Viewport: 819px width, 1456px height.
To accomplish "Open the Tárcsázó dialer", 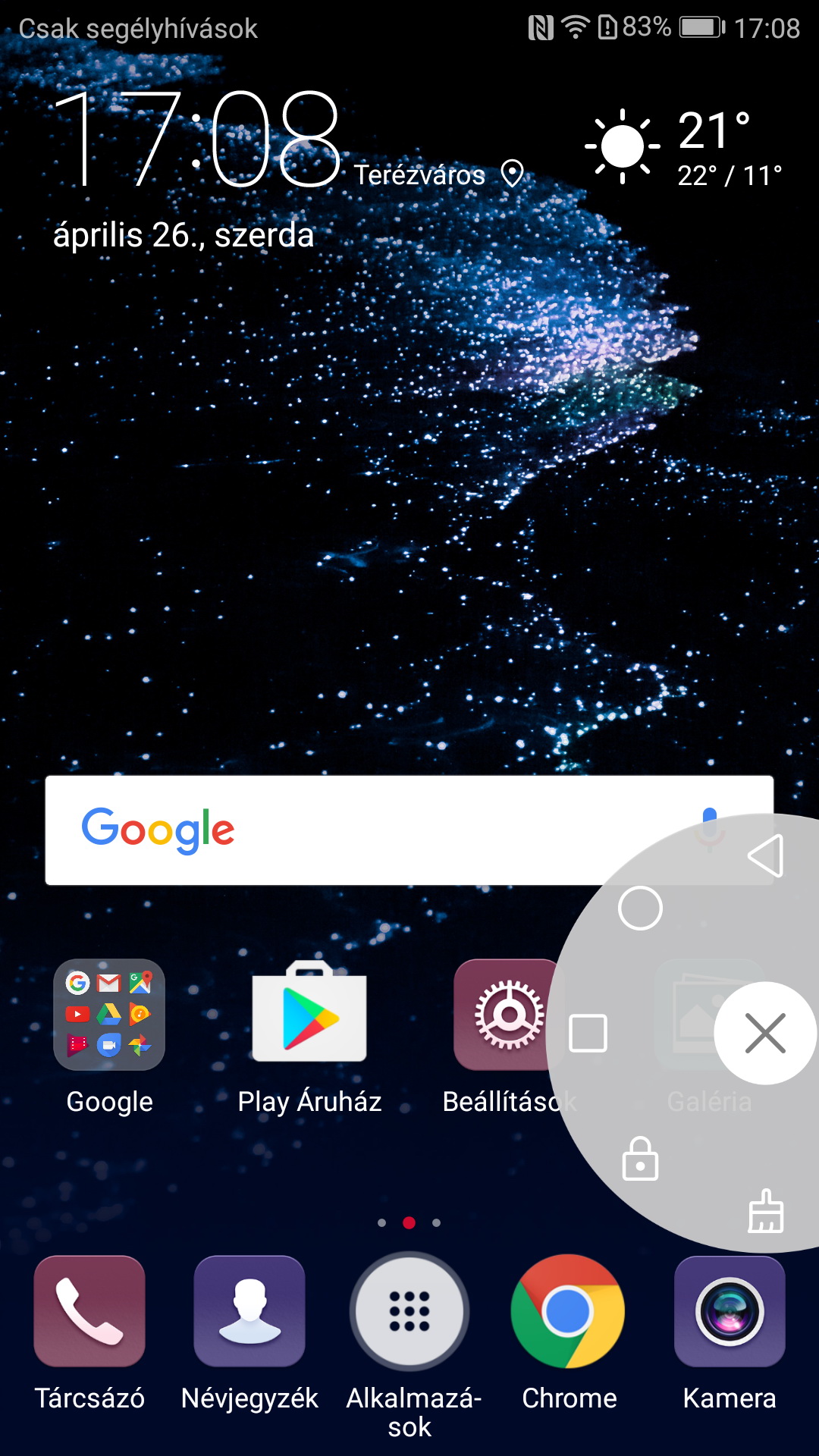I will [89, 1312].
